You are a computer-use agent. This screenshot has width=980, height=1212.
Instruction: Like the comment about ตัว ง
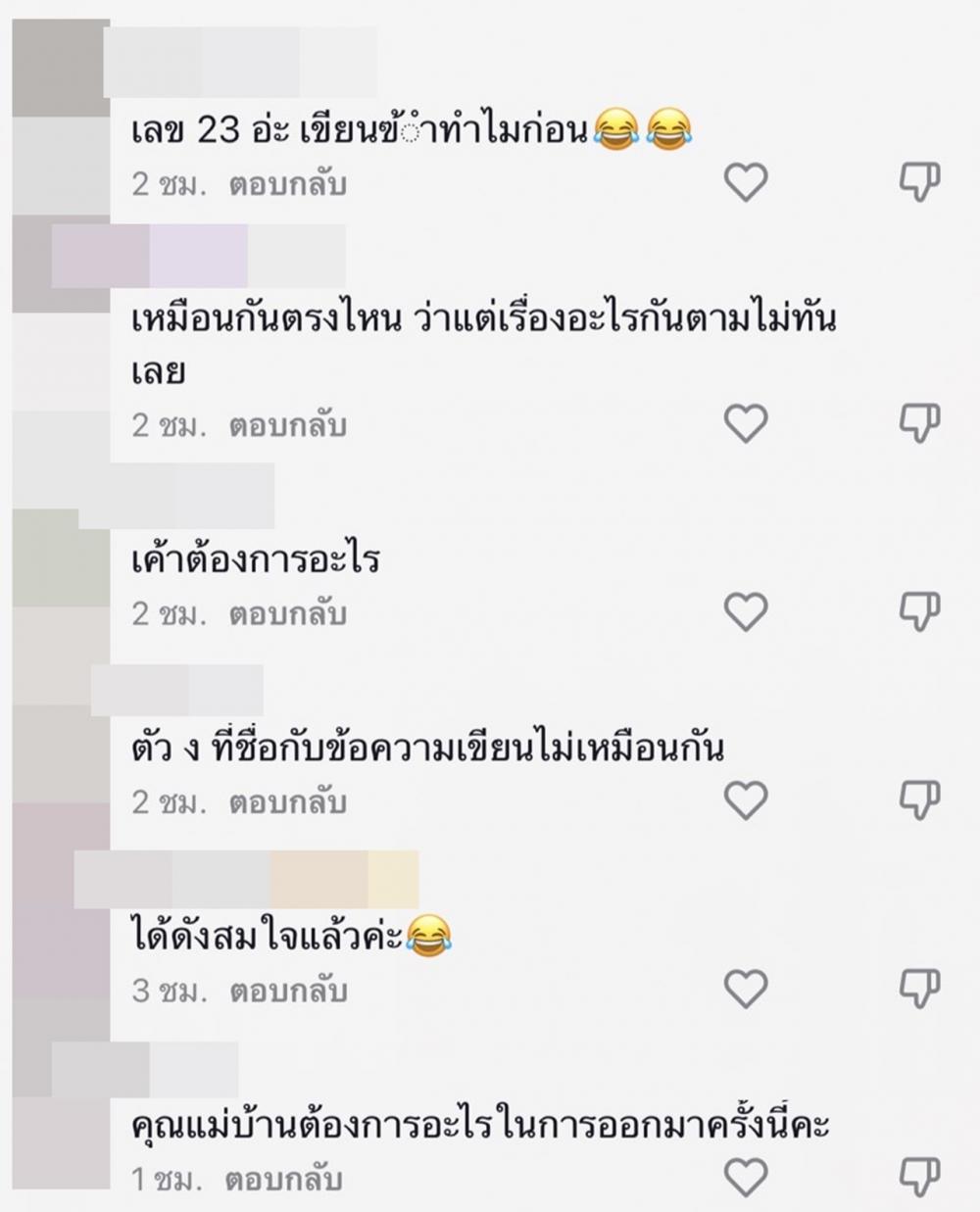pyautogui.click(x=745, y=800)
